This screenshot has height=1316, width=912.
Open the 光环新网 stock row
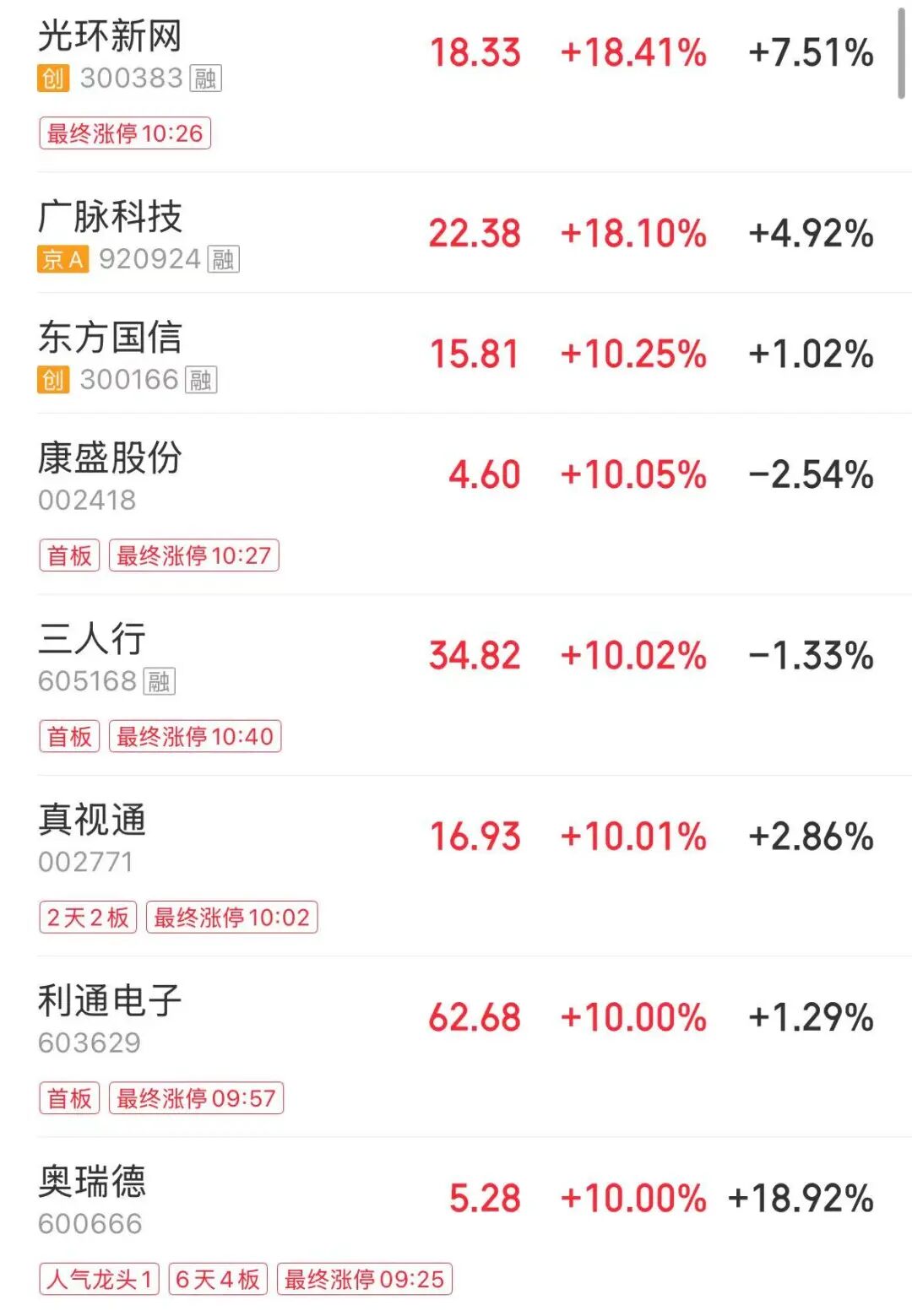(110, 37)
